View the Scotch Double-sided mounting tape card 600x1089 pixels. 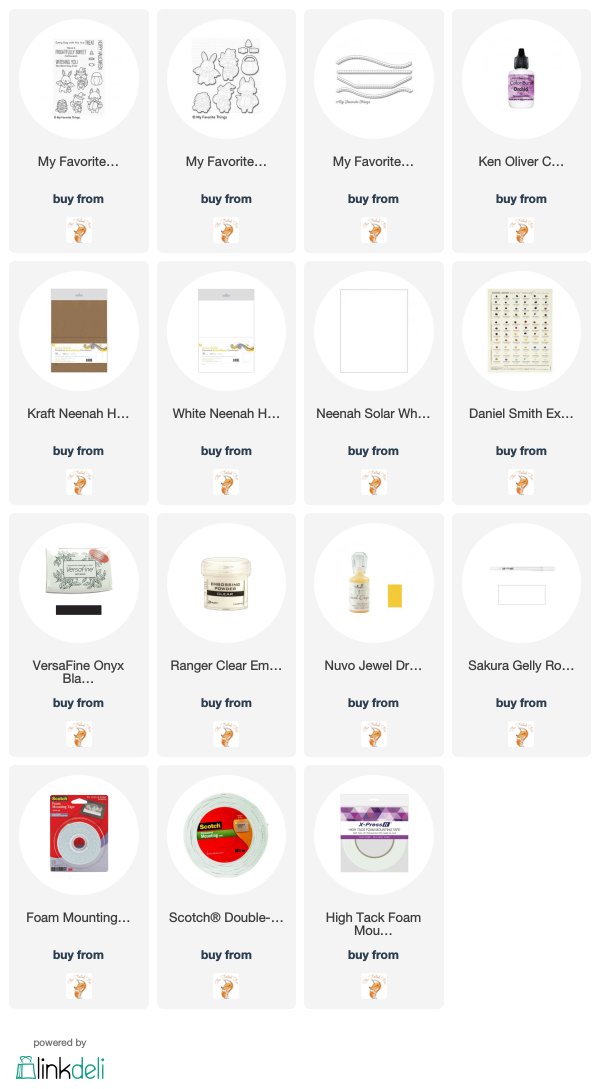[x=226, y=887]
